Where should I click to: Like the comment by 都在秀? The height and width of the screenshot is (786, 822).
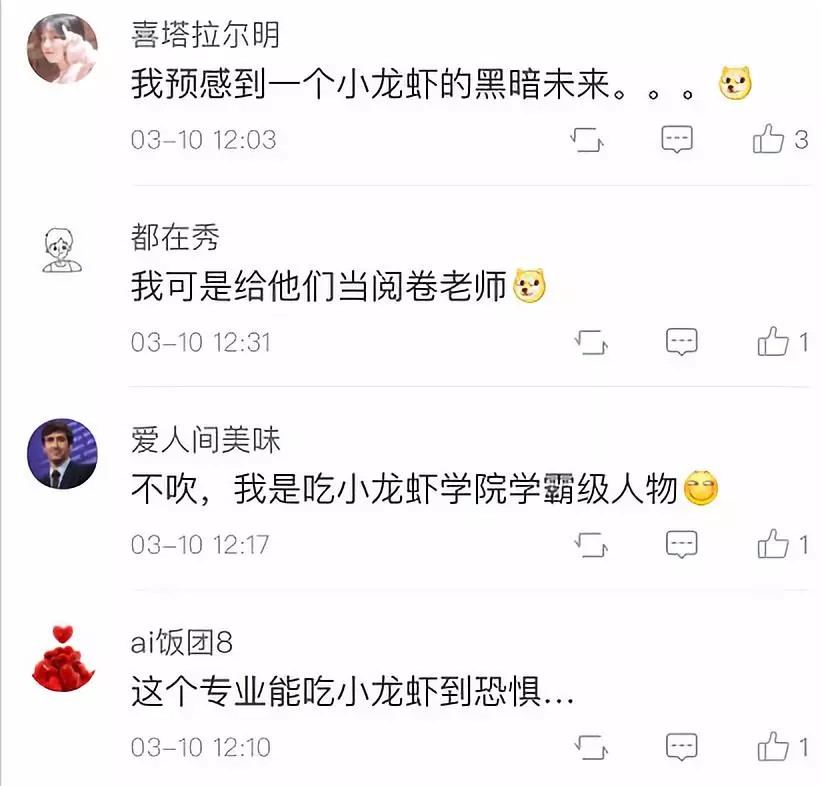[x=773, y=342]
